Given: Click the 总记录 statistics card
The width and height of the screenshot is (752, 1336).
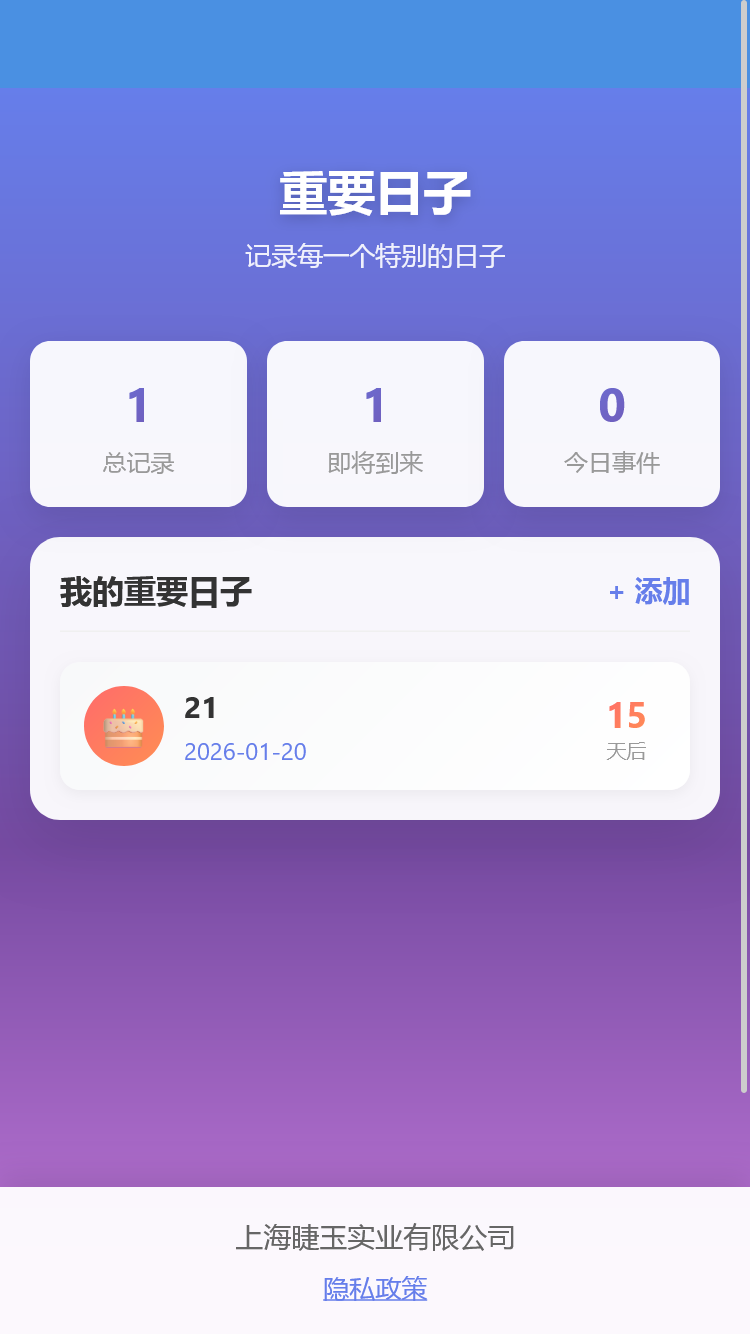Looking at the screenshot, I should pos(138,423).
